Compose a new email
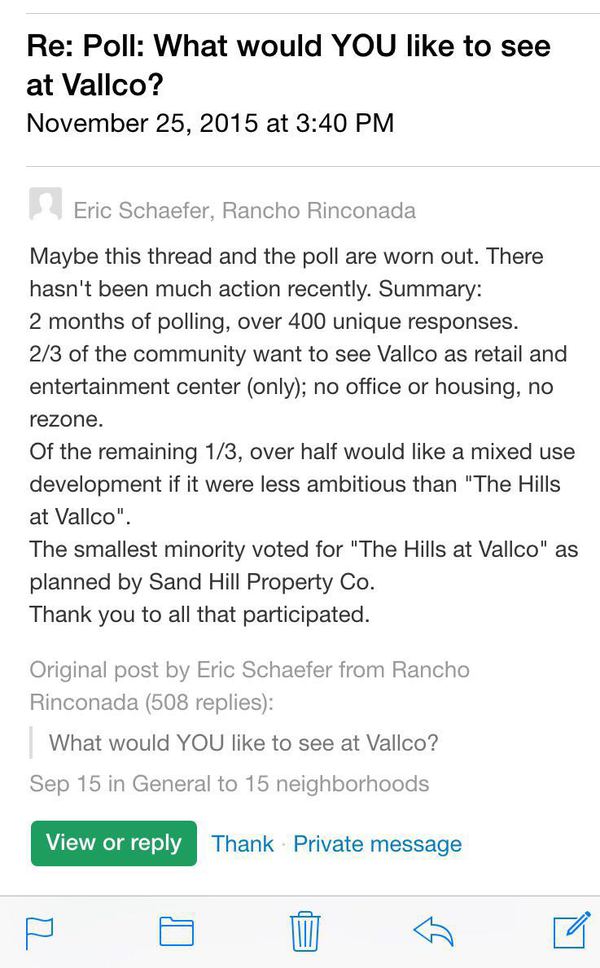 570,930
